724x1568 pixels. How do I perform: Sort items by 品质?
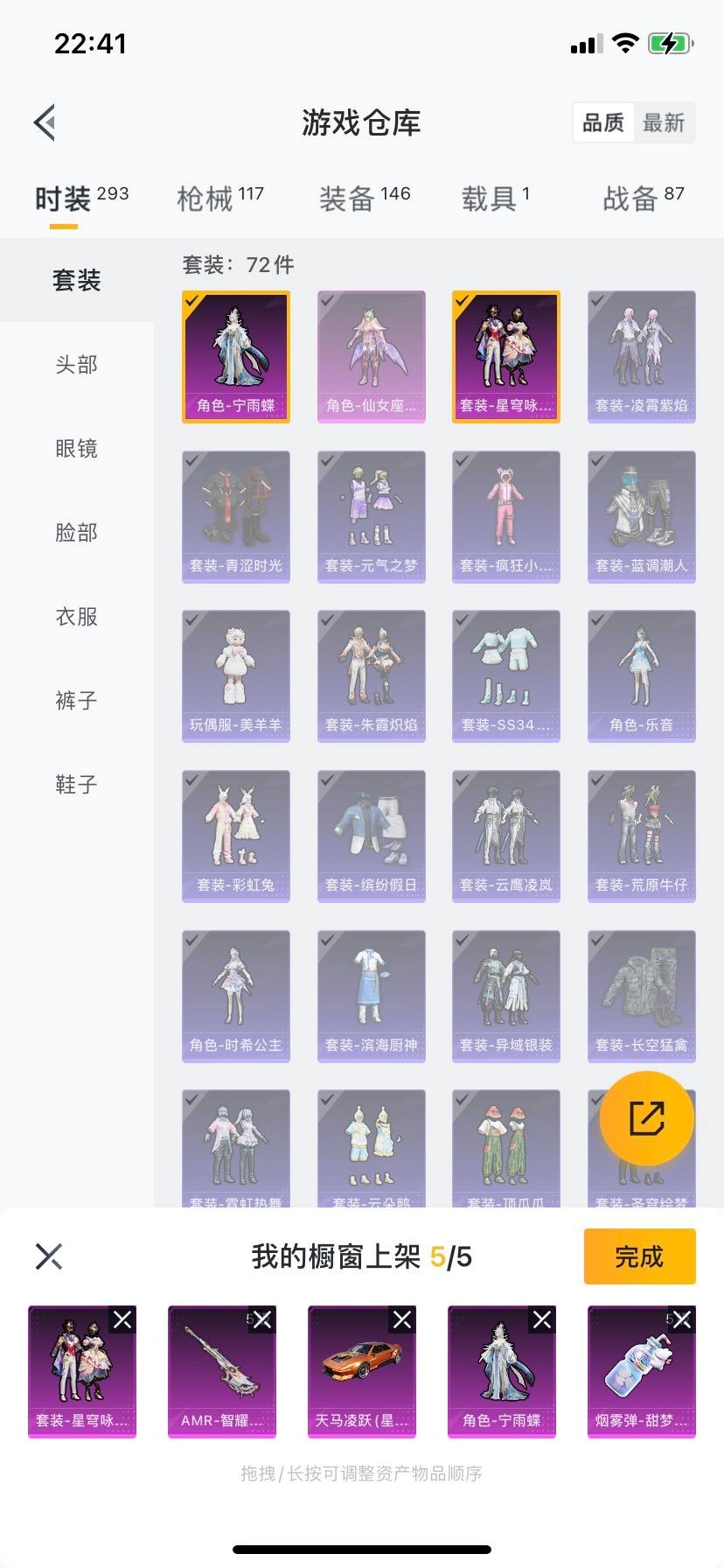click(603, 122)
